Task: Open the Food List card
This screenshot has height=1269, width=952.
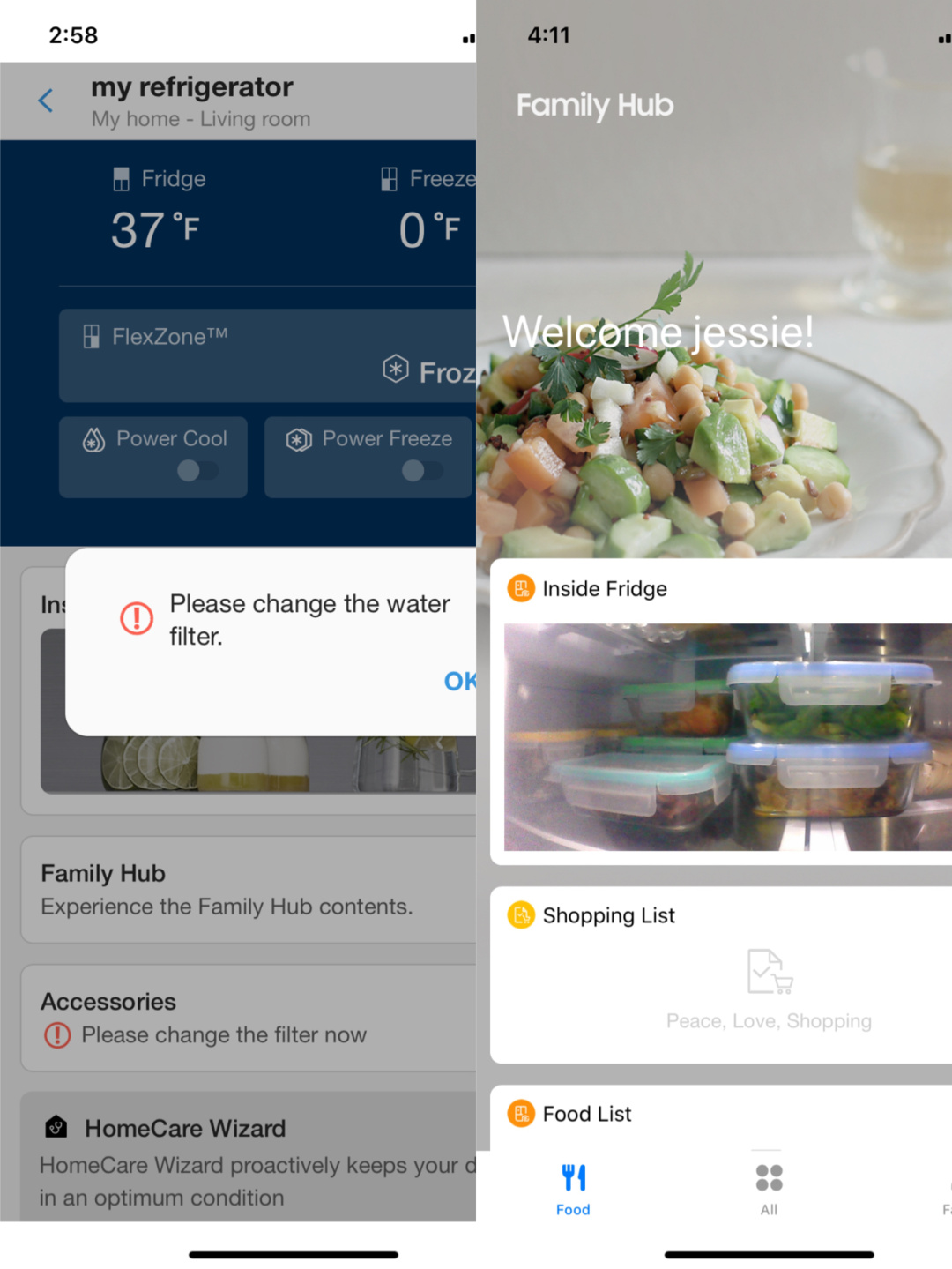Action: (x=587, y=1114)
